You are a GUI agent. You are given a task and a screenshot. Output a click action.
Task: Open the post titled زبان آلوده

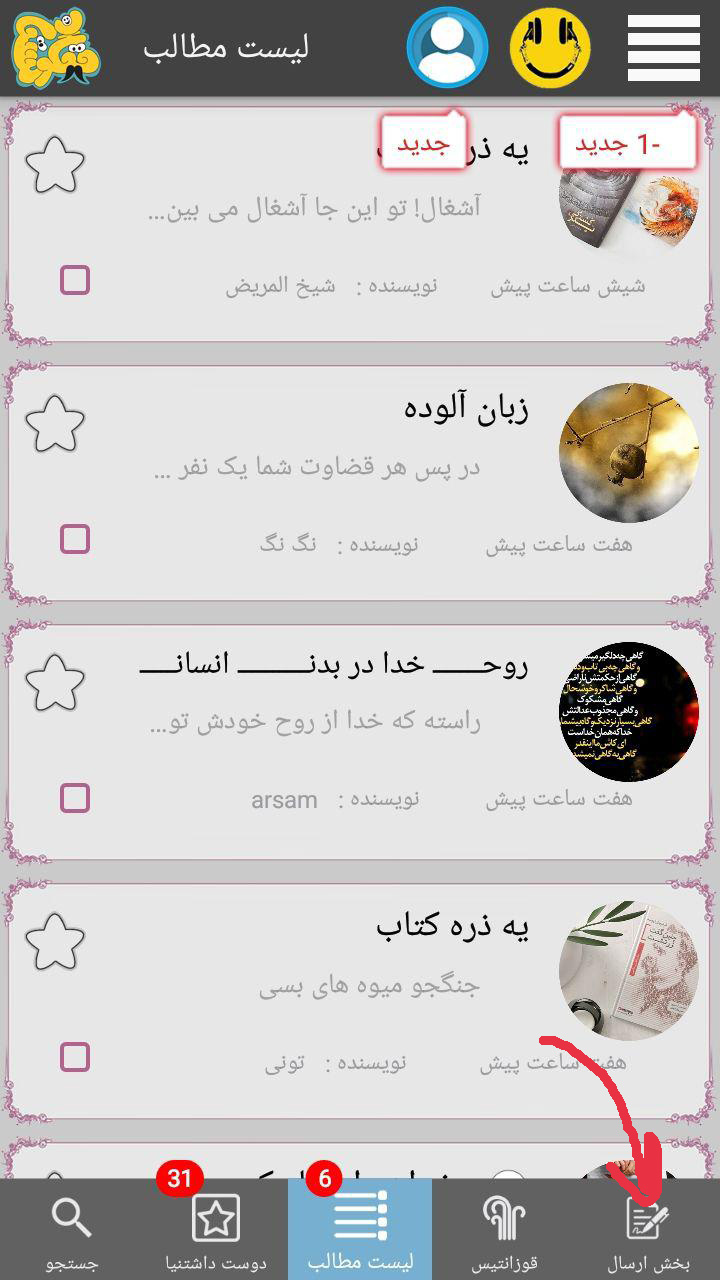click(x=466, y=409)
